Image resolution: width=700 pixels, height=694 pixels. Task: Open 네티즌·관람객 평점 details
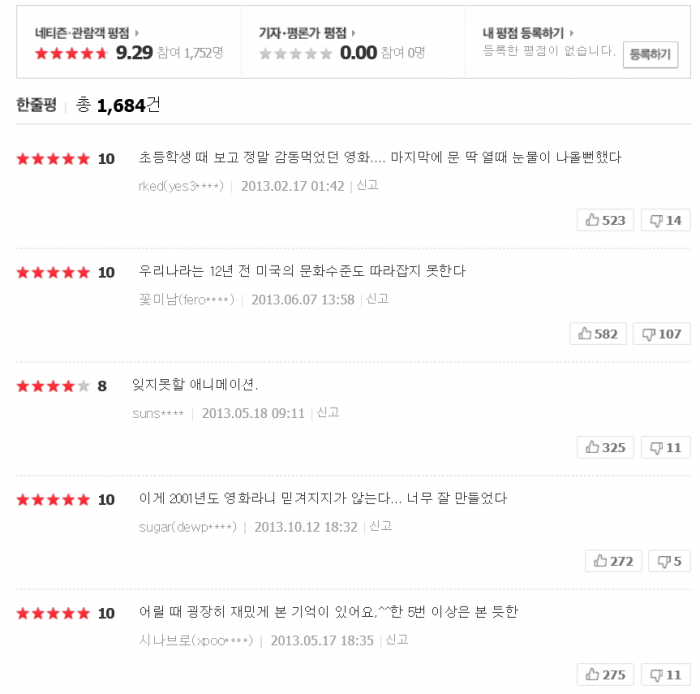(x=87, y=33)
